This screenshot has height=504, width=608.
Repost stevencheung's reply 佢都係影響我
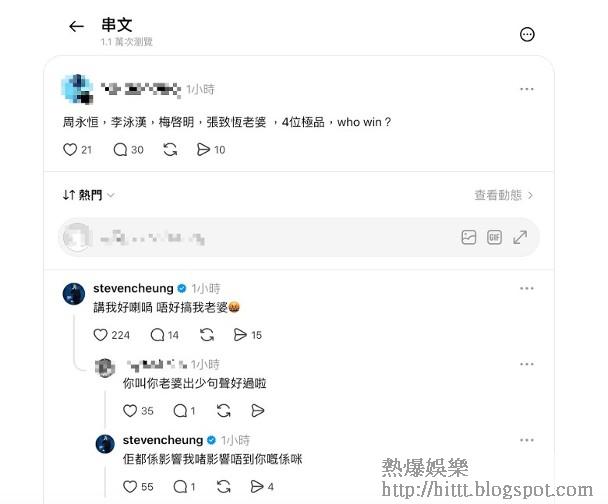click(224, 487)
